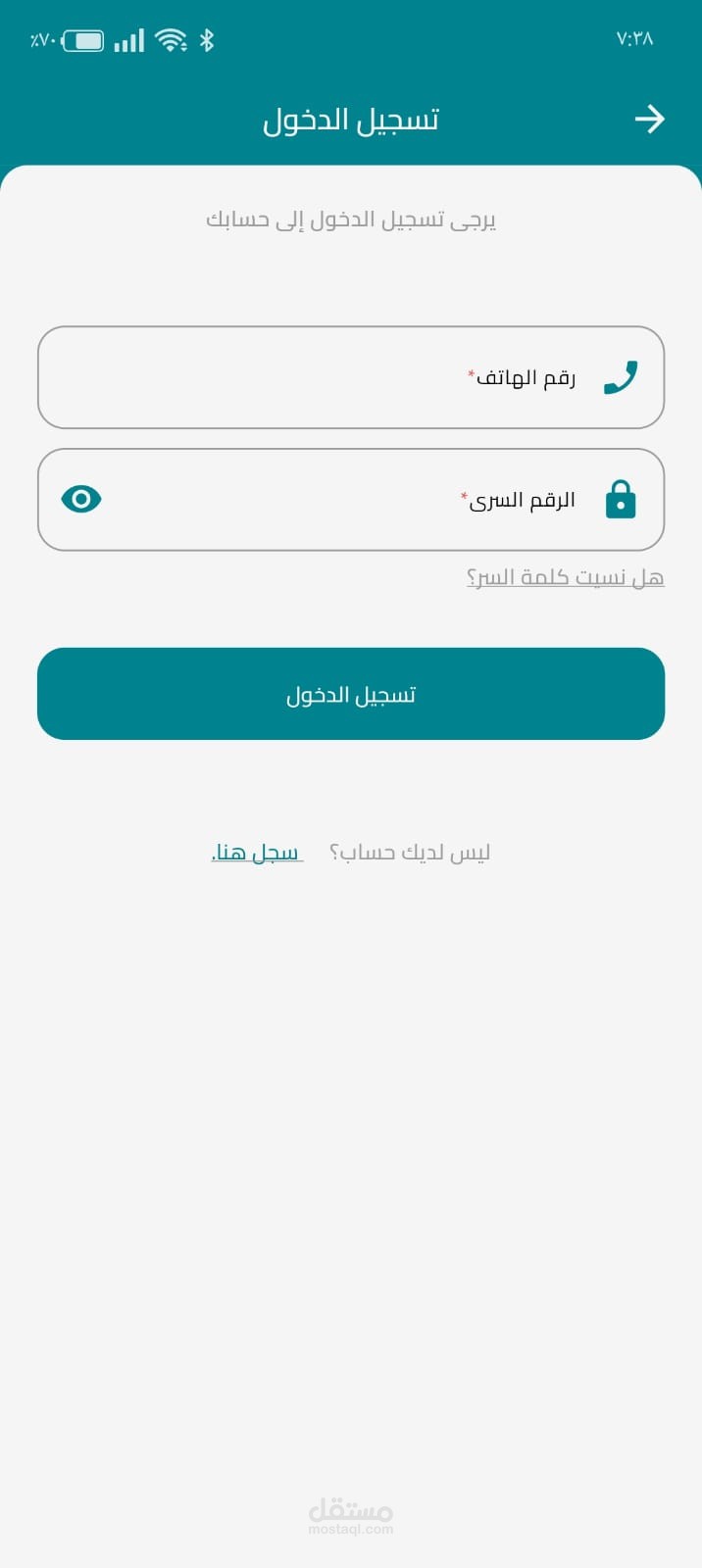
Task: Tap the تسجيل الدخول login button
Action: [x=351, y=694]
